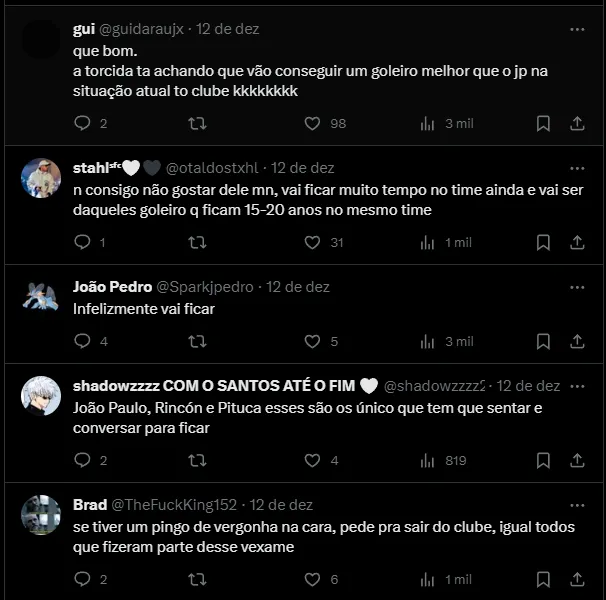Bookmark Brad's tweet
Screen dimensions: 606x600
click(x=543, y=579)
